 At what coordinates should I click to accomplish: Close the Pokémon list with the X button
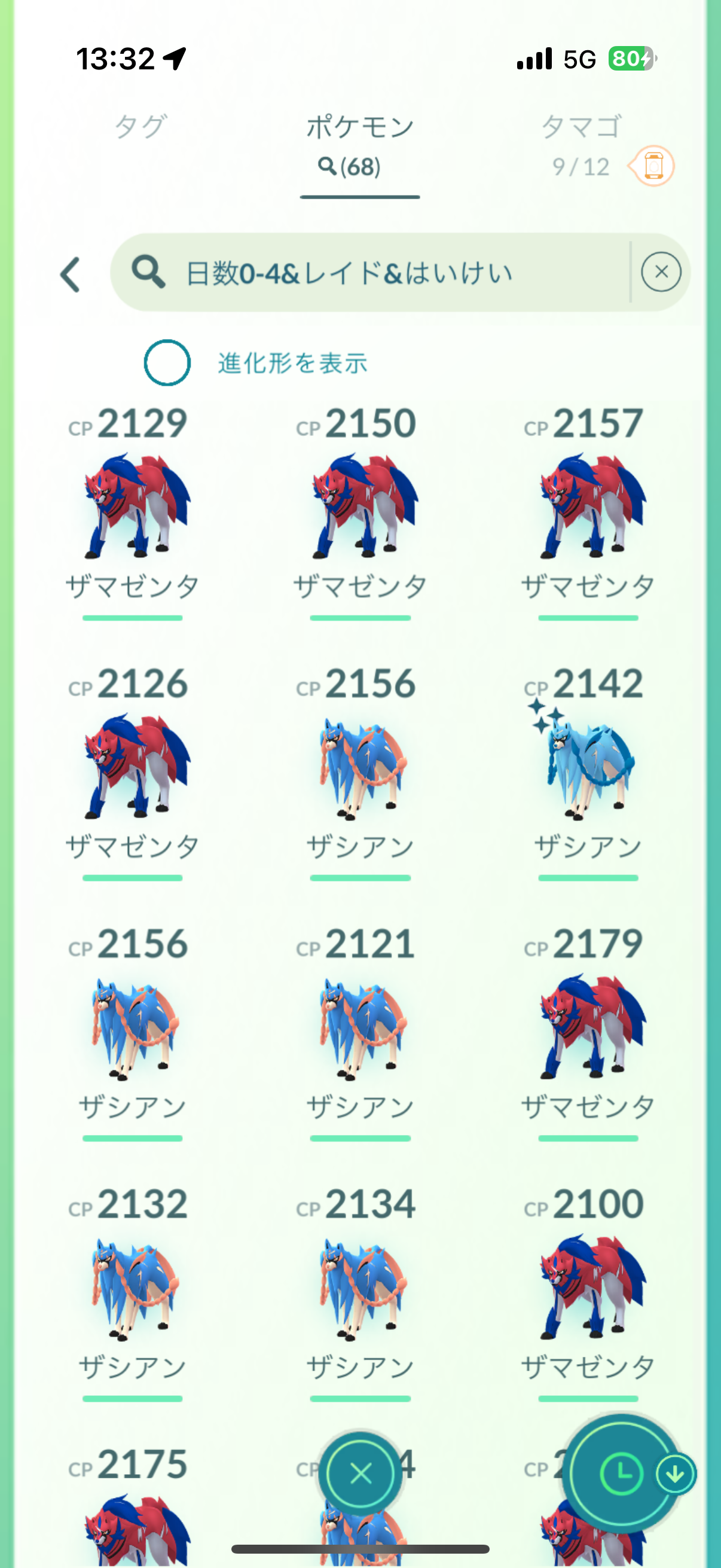(x=361, y=1474)
